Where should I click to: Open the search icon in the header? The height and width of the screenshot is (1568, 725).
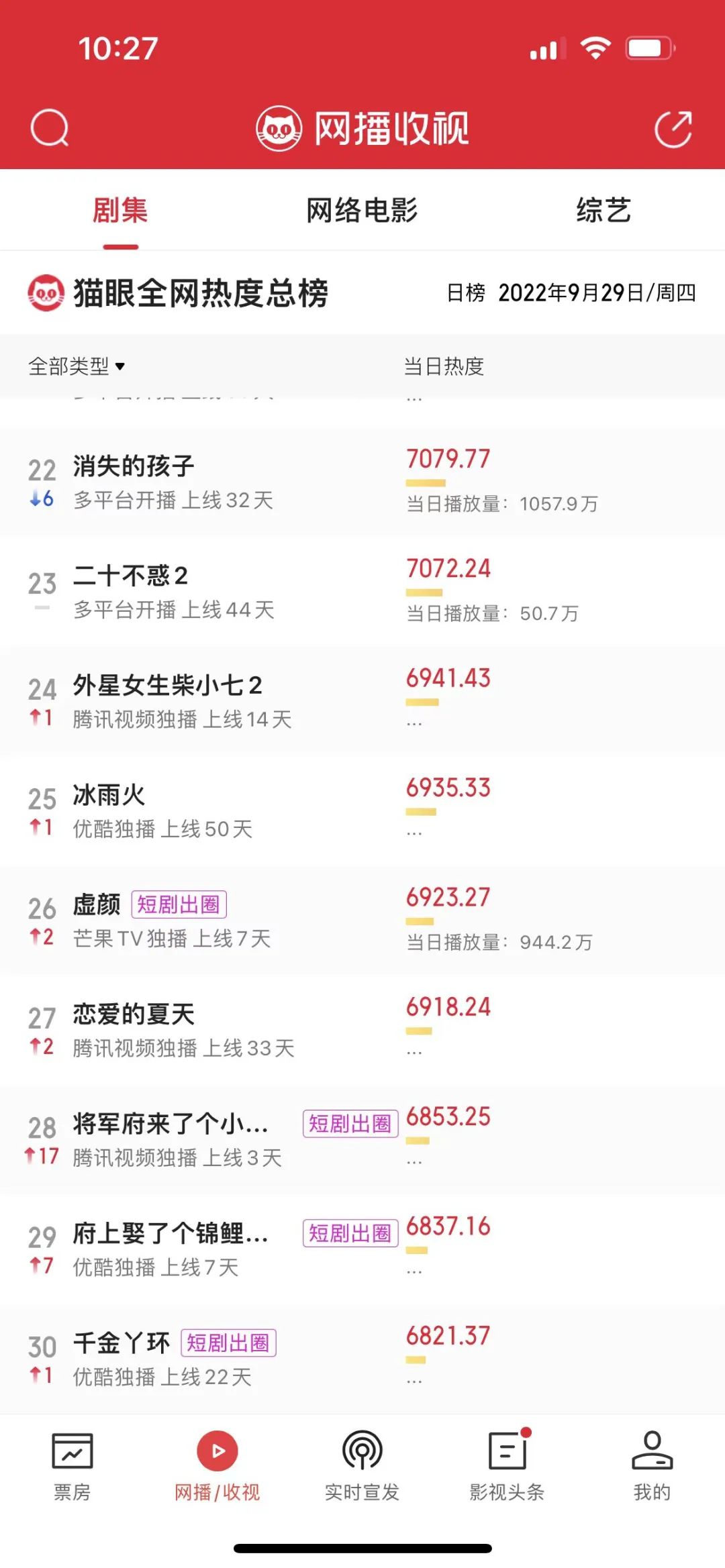(50, 127)
